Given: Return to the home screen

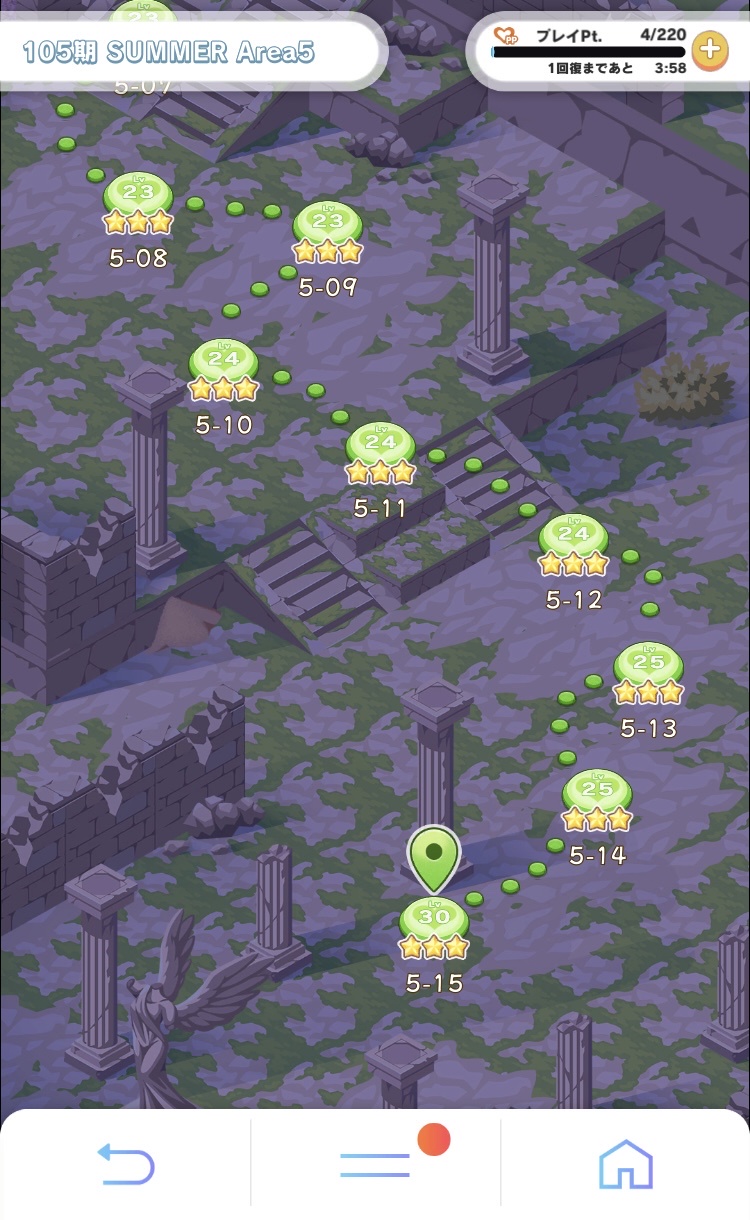Looking at the screenshot, I should (x=625, y=1165).
